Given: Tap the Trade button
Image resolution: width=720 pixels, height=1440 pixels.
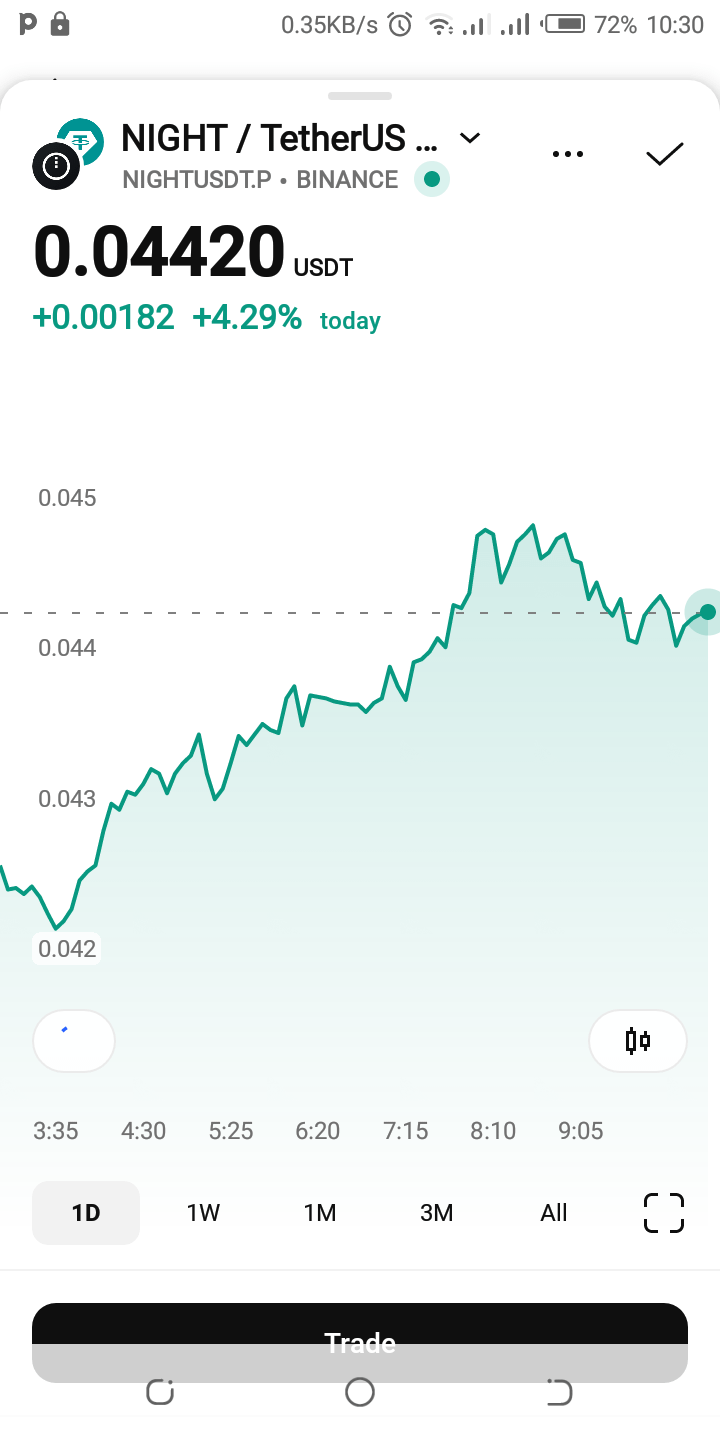Looking at the screenshot, I should (x=360, y=1328).
